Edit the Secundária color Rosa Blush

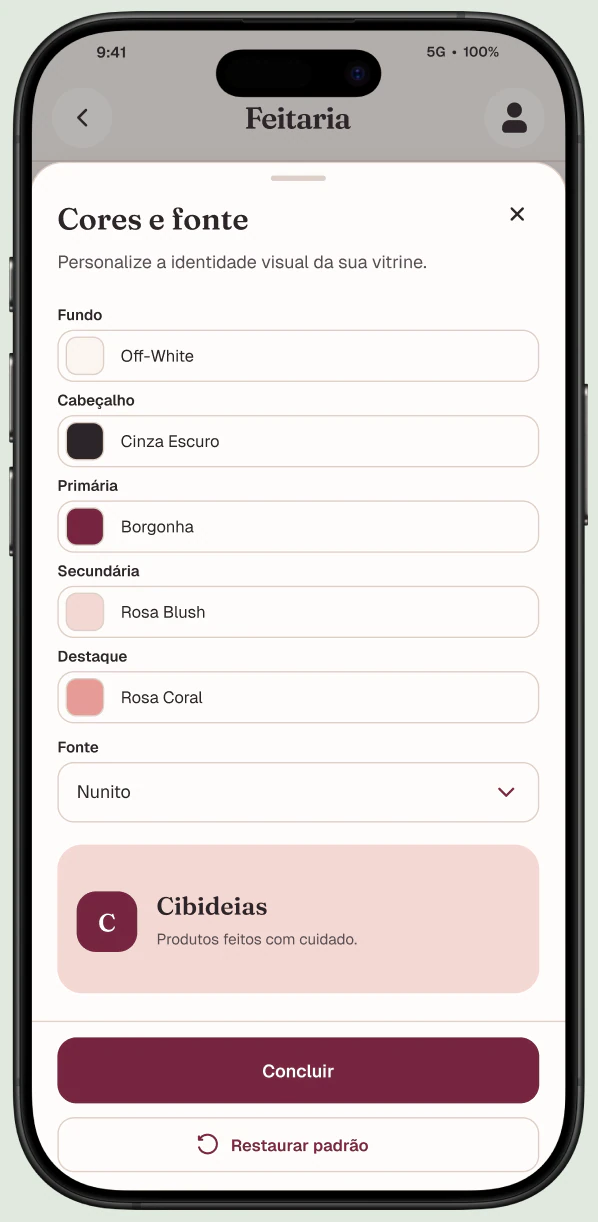pyautogui.click(x=298, y=612)
